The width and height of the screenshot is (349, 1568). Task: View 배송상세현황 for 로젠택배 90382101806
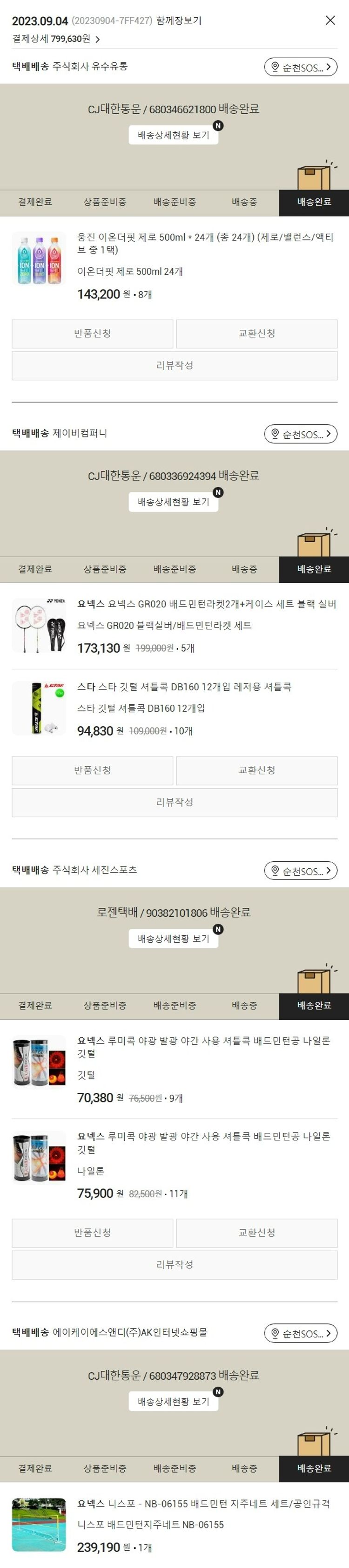click(x=173, y=939)
